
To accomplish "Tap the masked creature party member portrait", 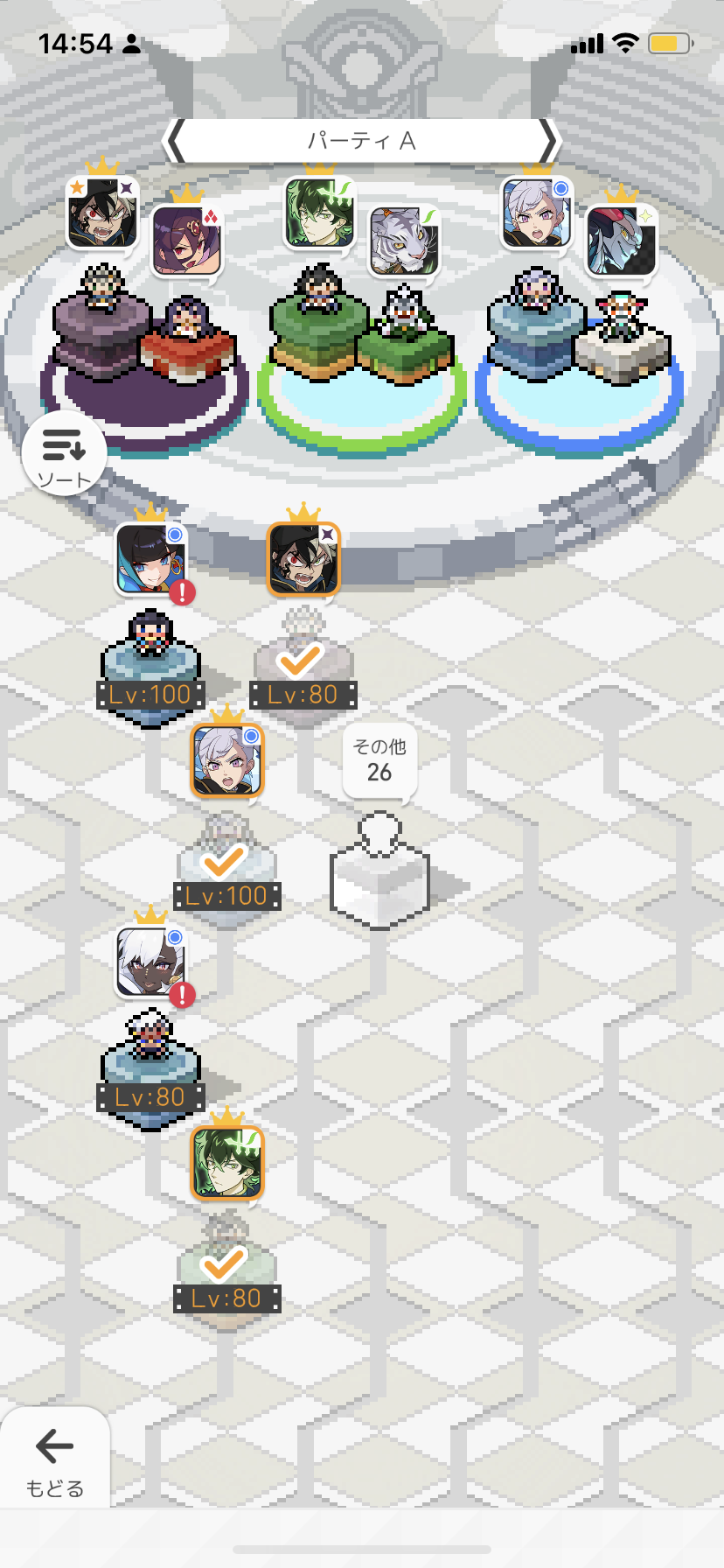I will tap(621, 240).
